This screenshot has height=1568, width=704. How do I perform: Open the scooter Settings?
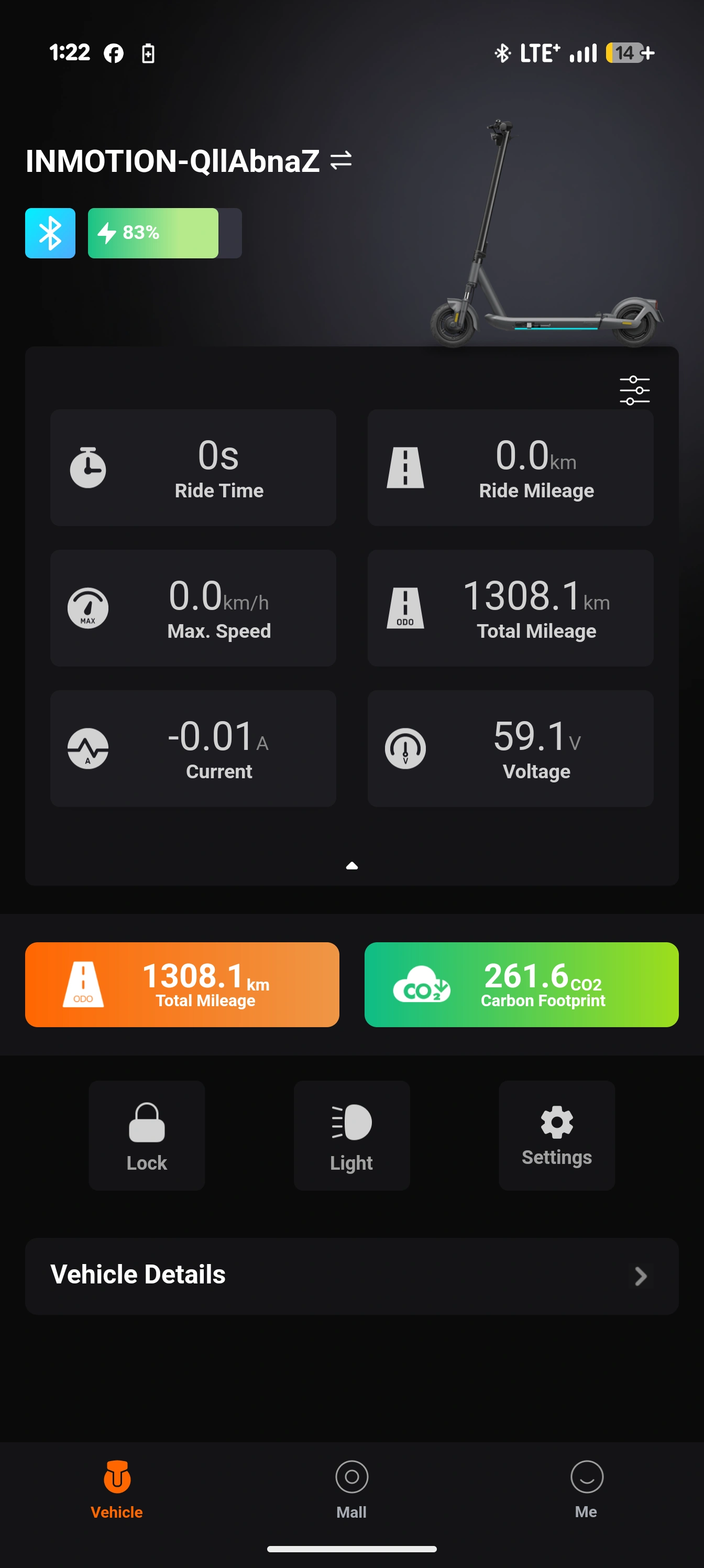556,1135
